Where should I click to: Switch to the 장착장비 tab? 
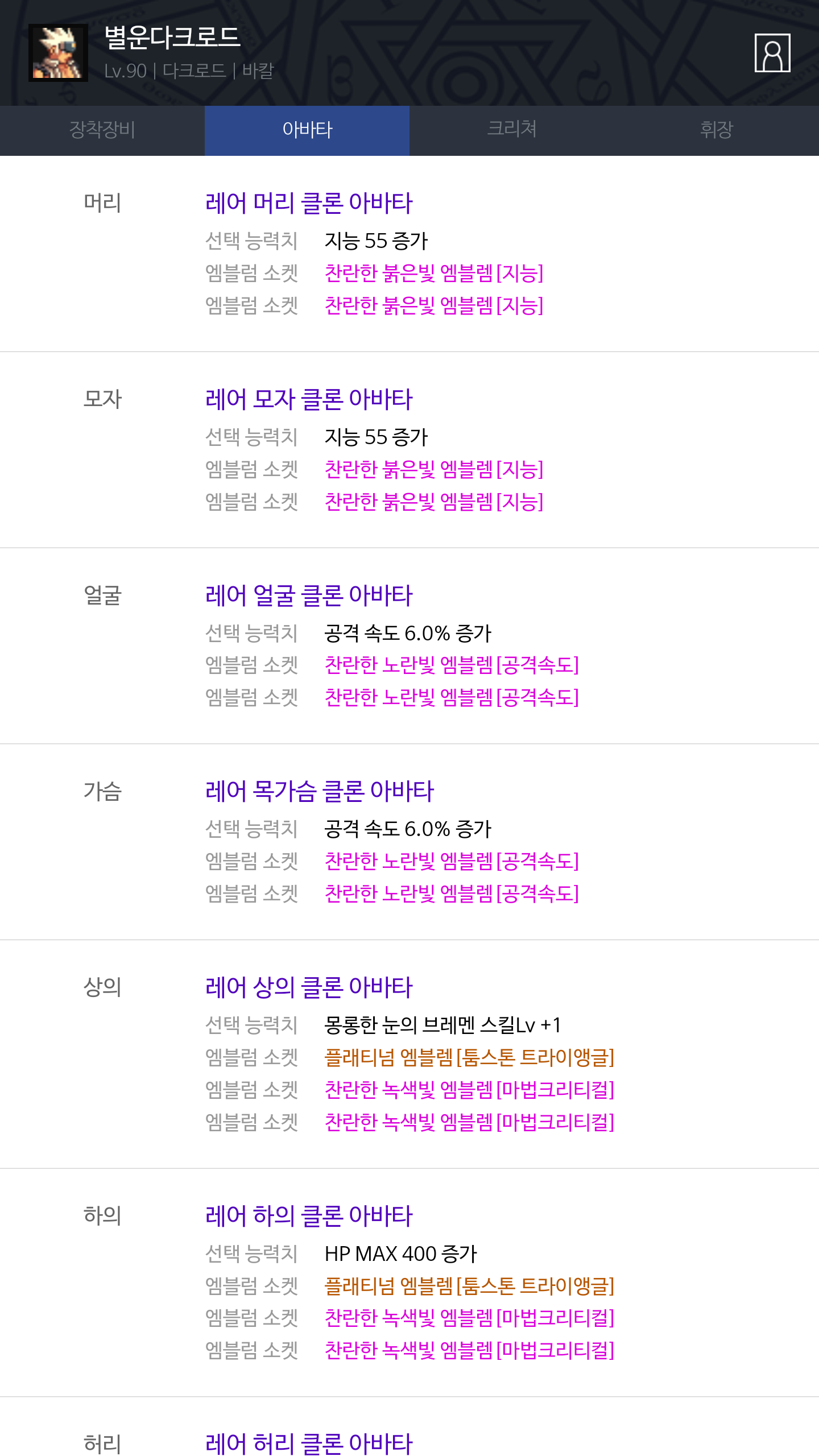click(x=102, y=130)
